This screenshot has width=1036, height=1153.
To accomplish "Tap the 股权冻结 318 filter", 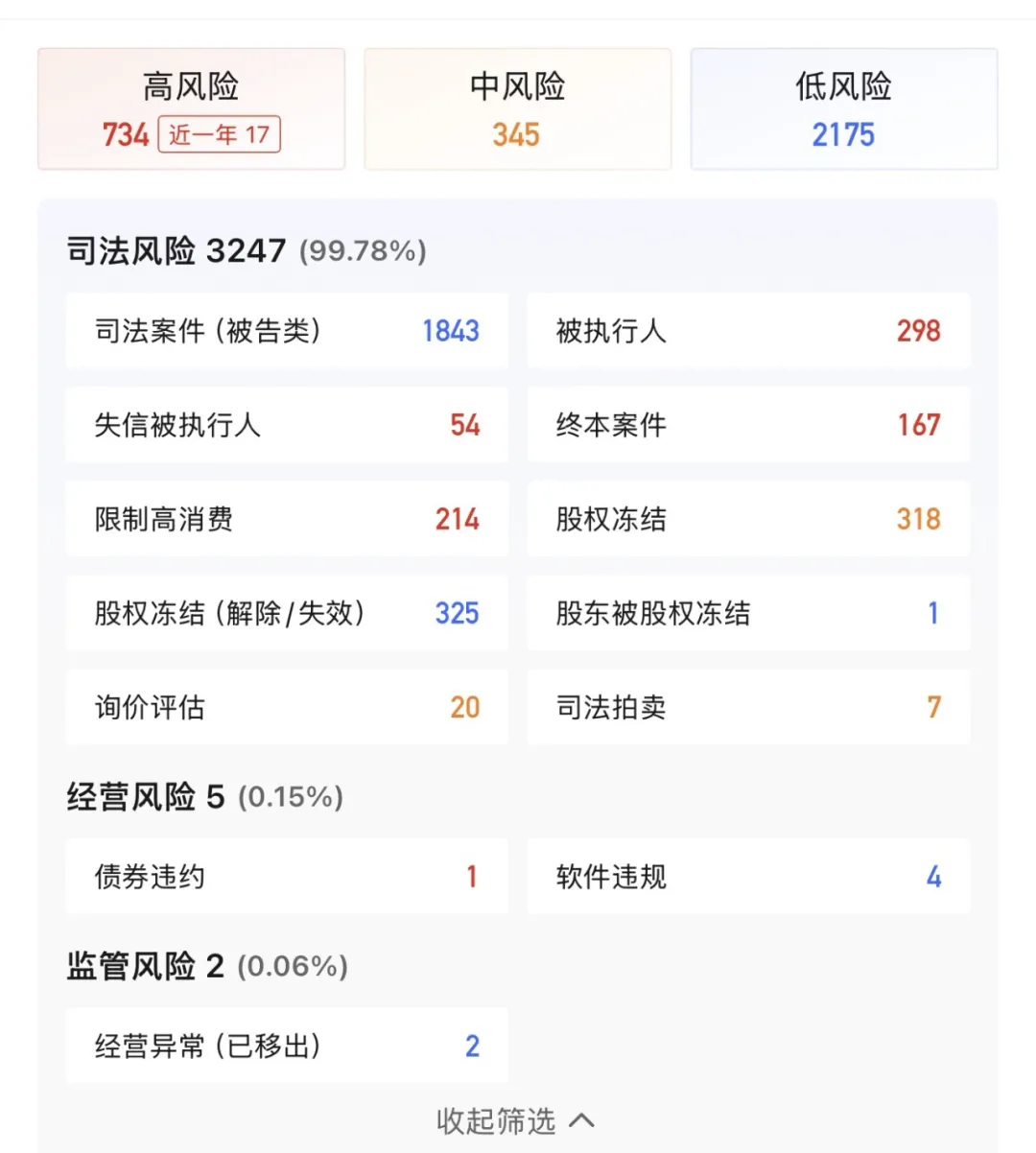I will 748,519.
